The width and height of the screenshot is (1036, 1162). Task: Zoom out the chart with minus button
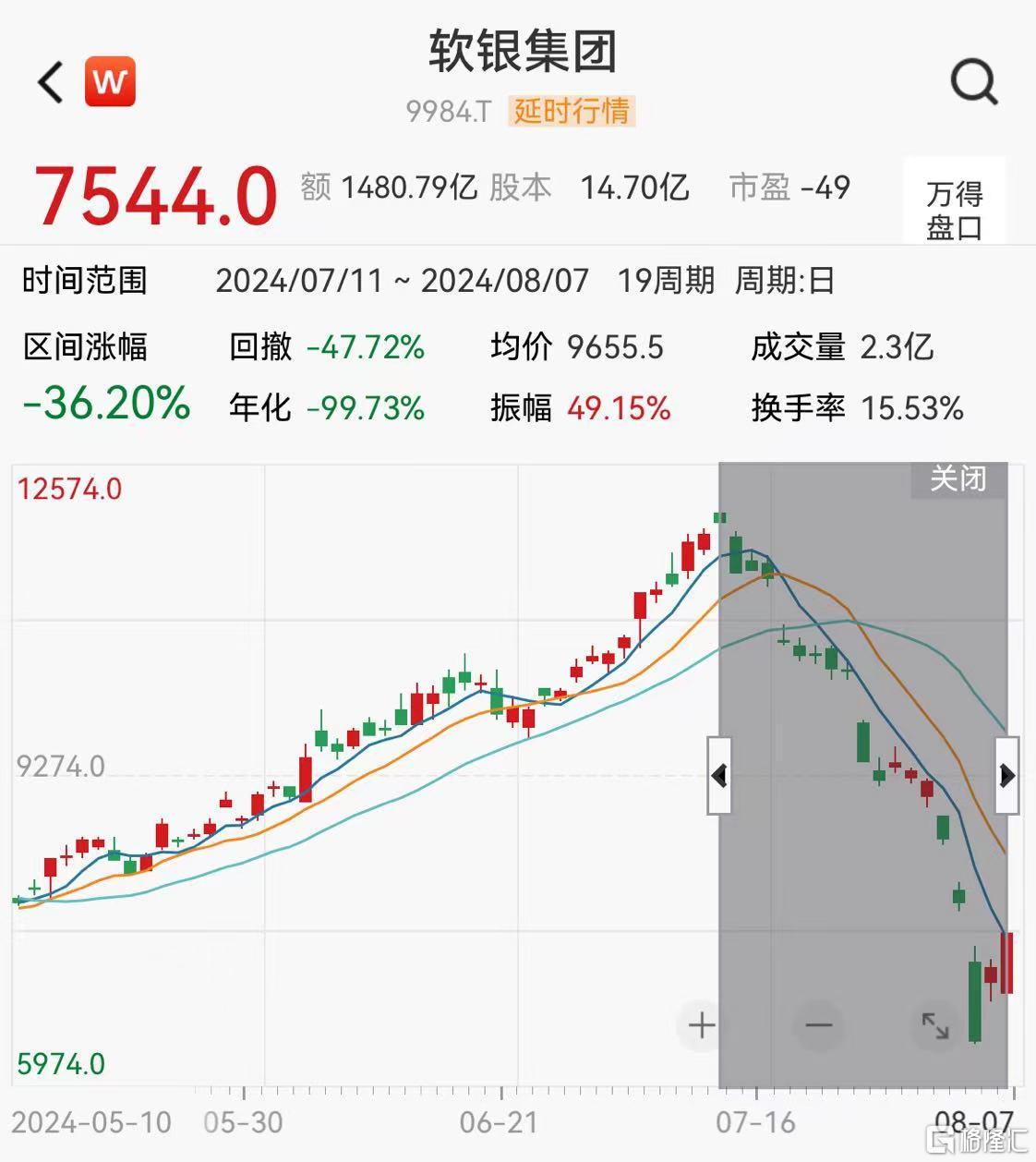(x=818, y=1025)
